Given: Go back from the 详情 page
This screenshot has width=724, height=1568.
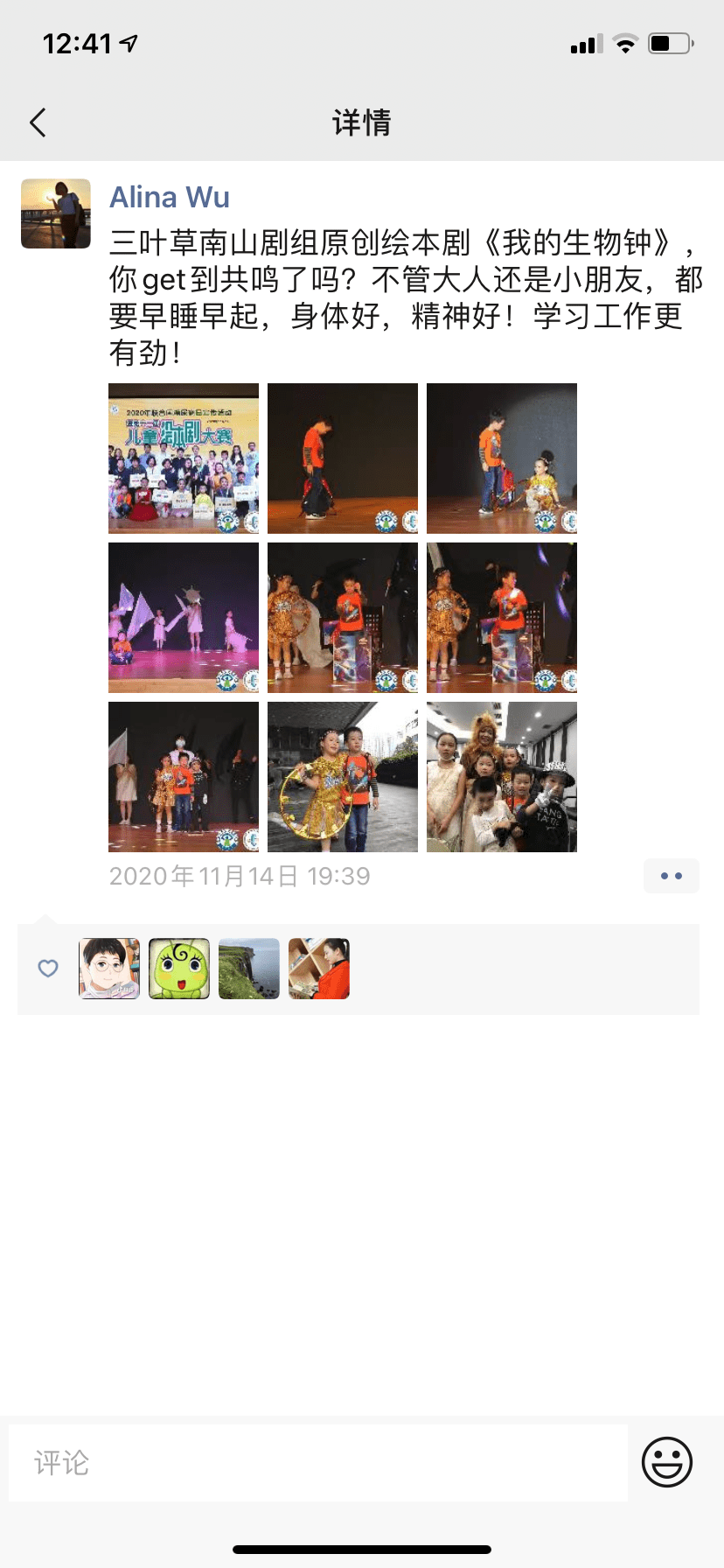Looking at the screenshot, I should click(x=38, y=122).
